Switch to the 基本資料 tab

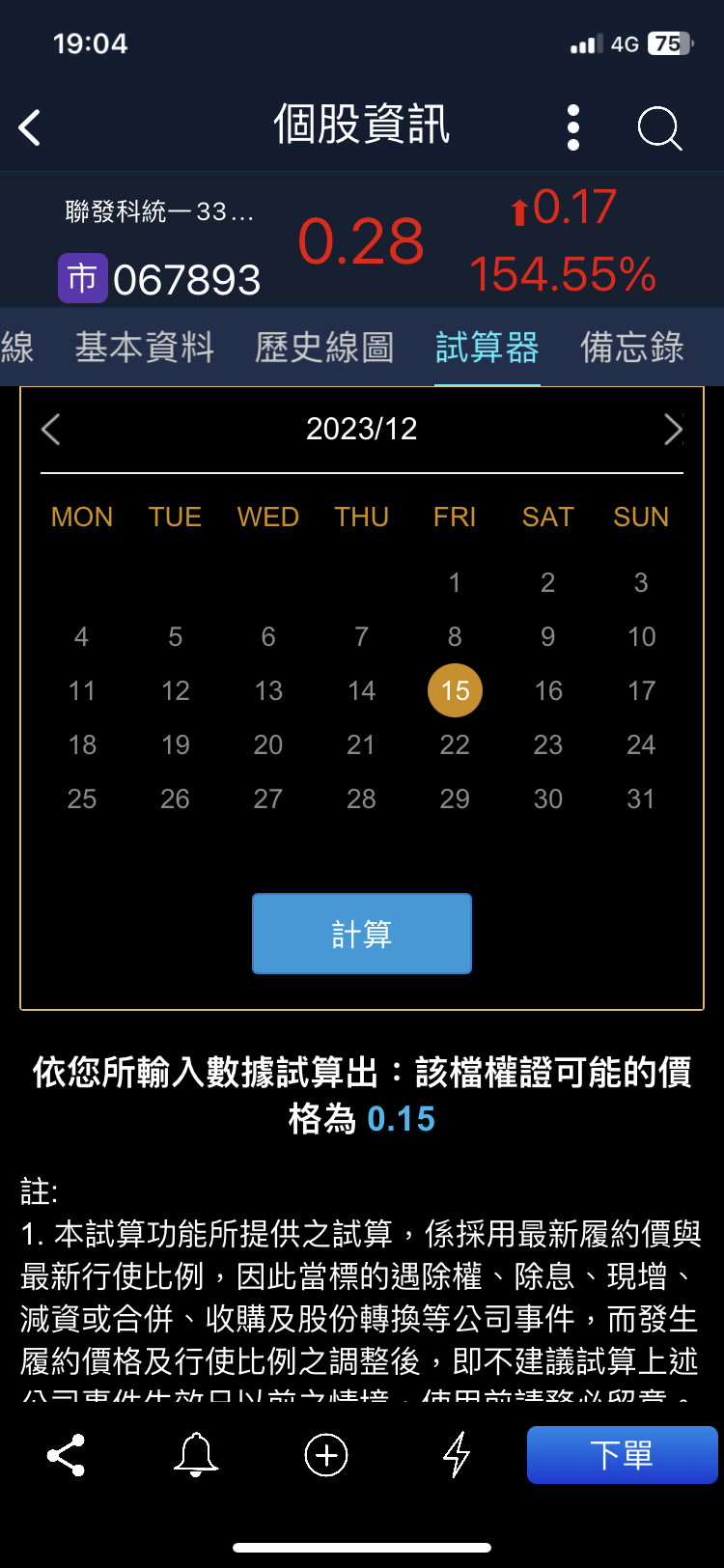tap(145, 348)
